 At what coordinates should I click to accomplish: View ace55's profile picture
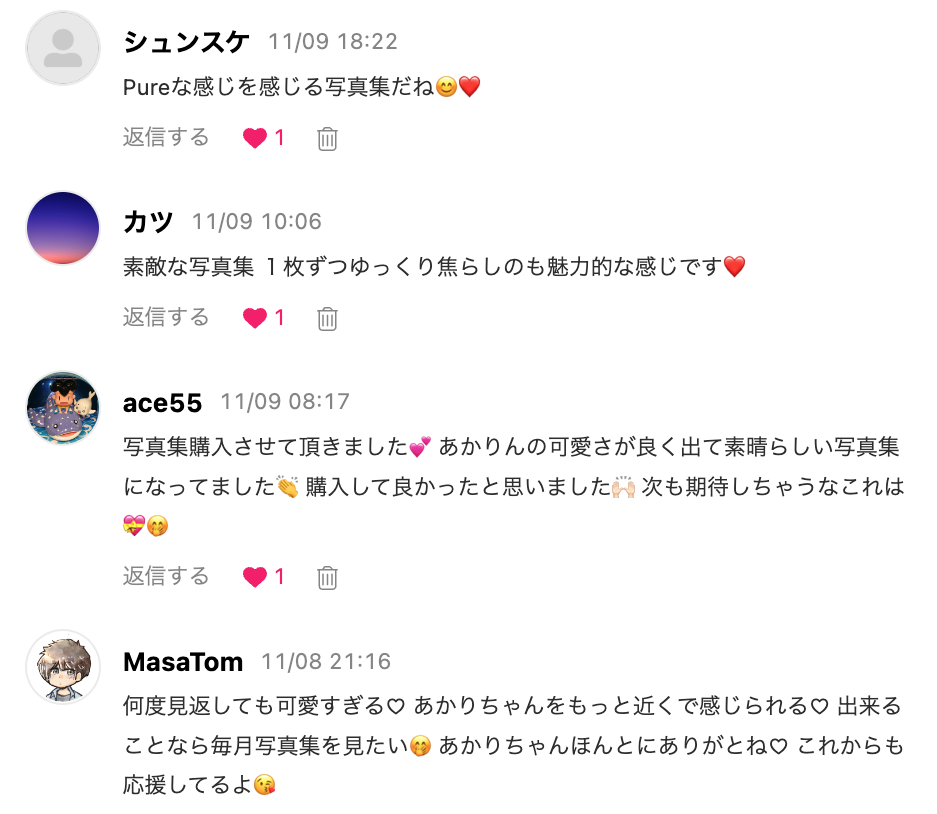[x=63, y=408]
